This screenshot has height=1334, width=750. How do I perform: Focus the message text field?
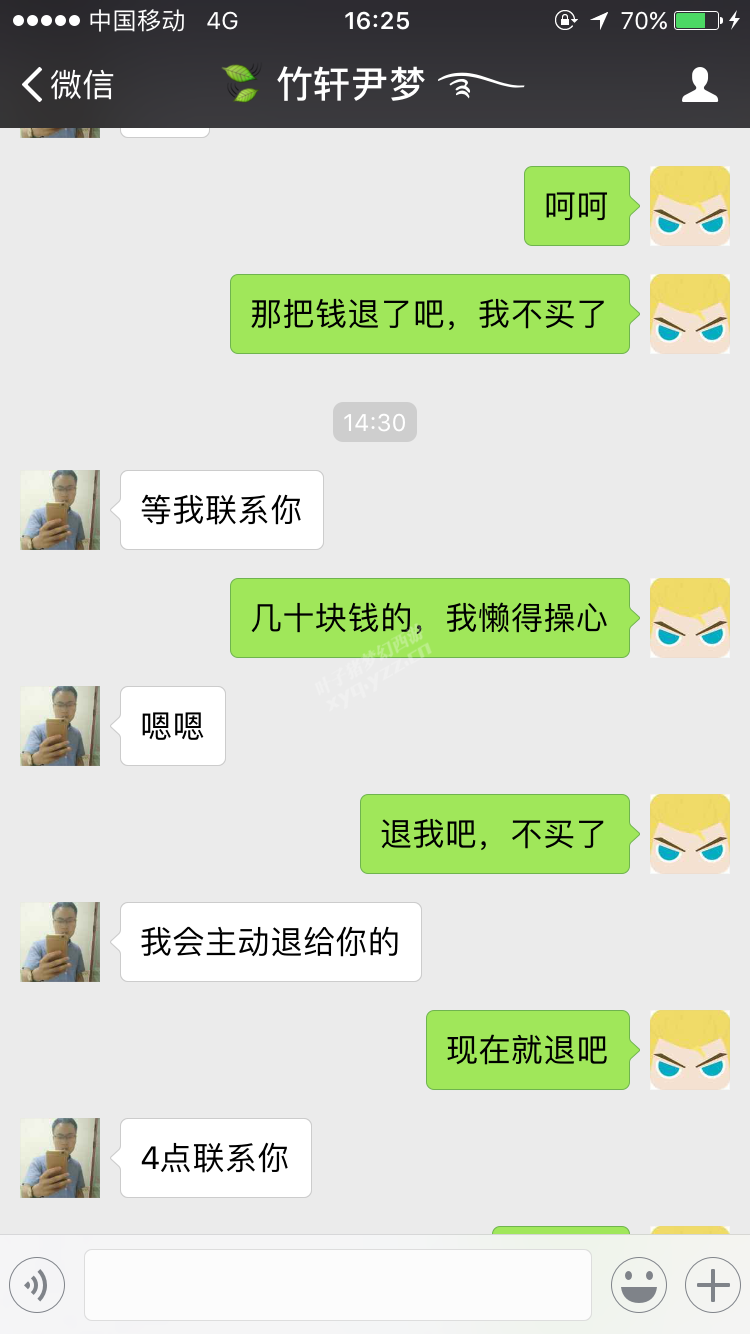[x=338, y=1285]
